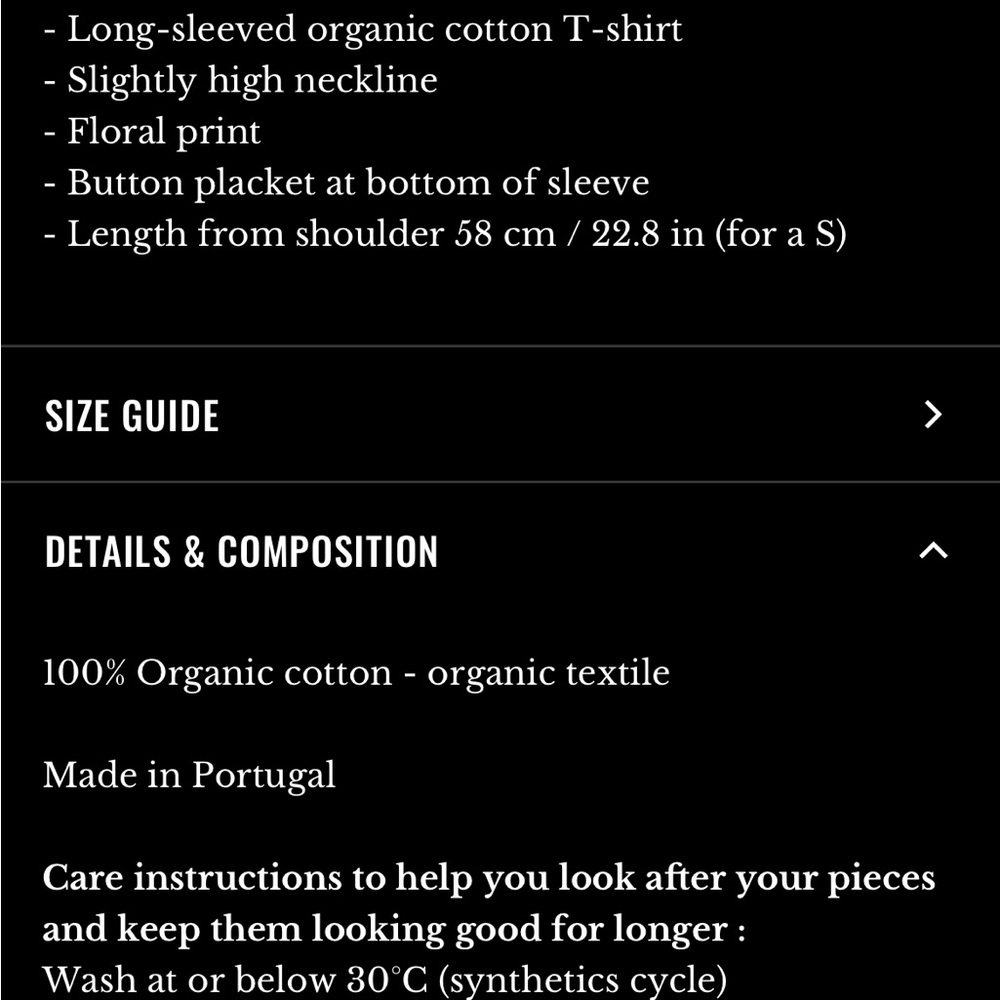This screenshot has height=1000, width=1000.
Task: Open the Size Guide row
Action: 500,415
